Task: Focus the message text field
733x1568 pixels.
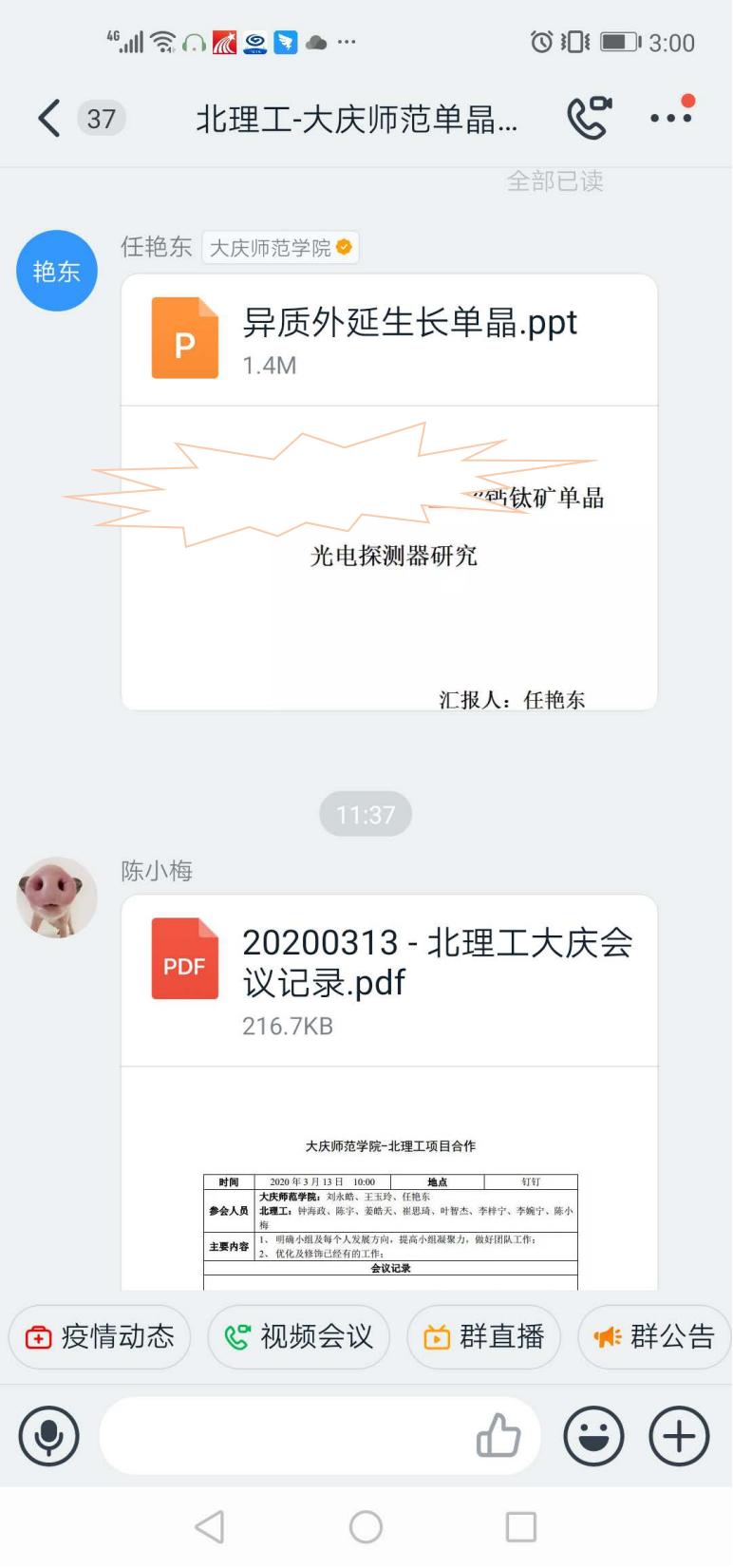Action: 285,1436
